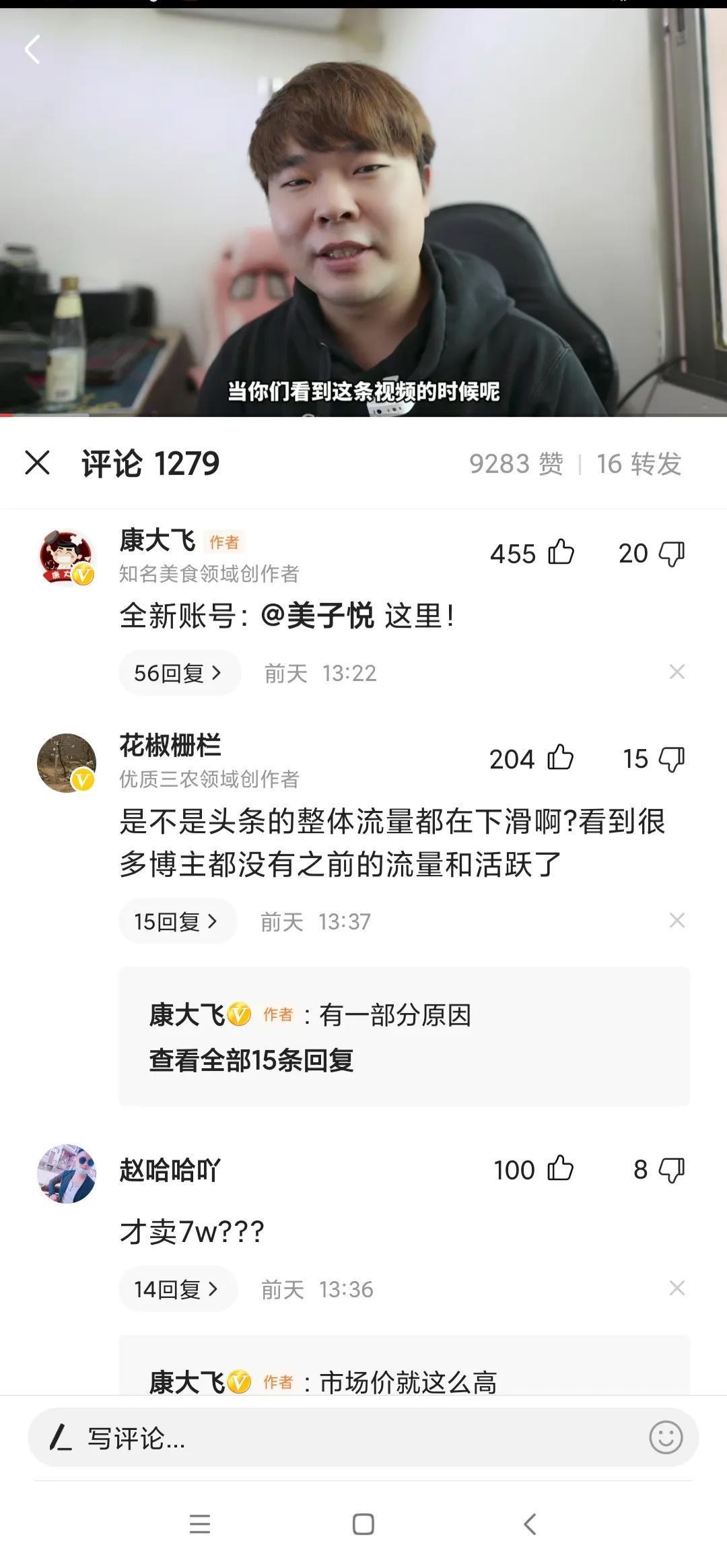Like 康大飞's comment
Screen dimensions: 727x1568
point(560,553)
